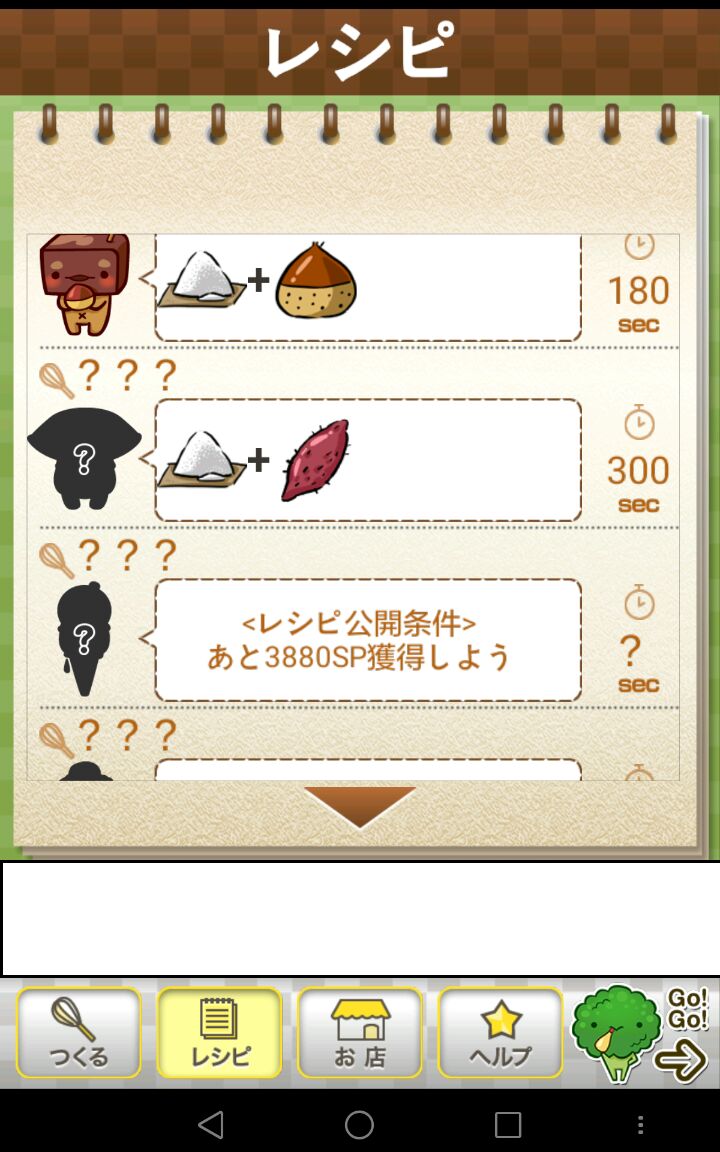
Task: Open the 300 sec sweet potato recipe
Action: 367,461
